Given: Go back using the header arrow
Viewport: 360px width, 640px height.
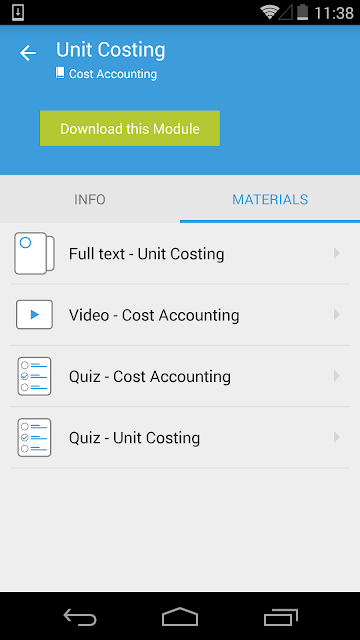Looking at the screenshot, I should tap(28, 53).
